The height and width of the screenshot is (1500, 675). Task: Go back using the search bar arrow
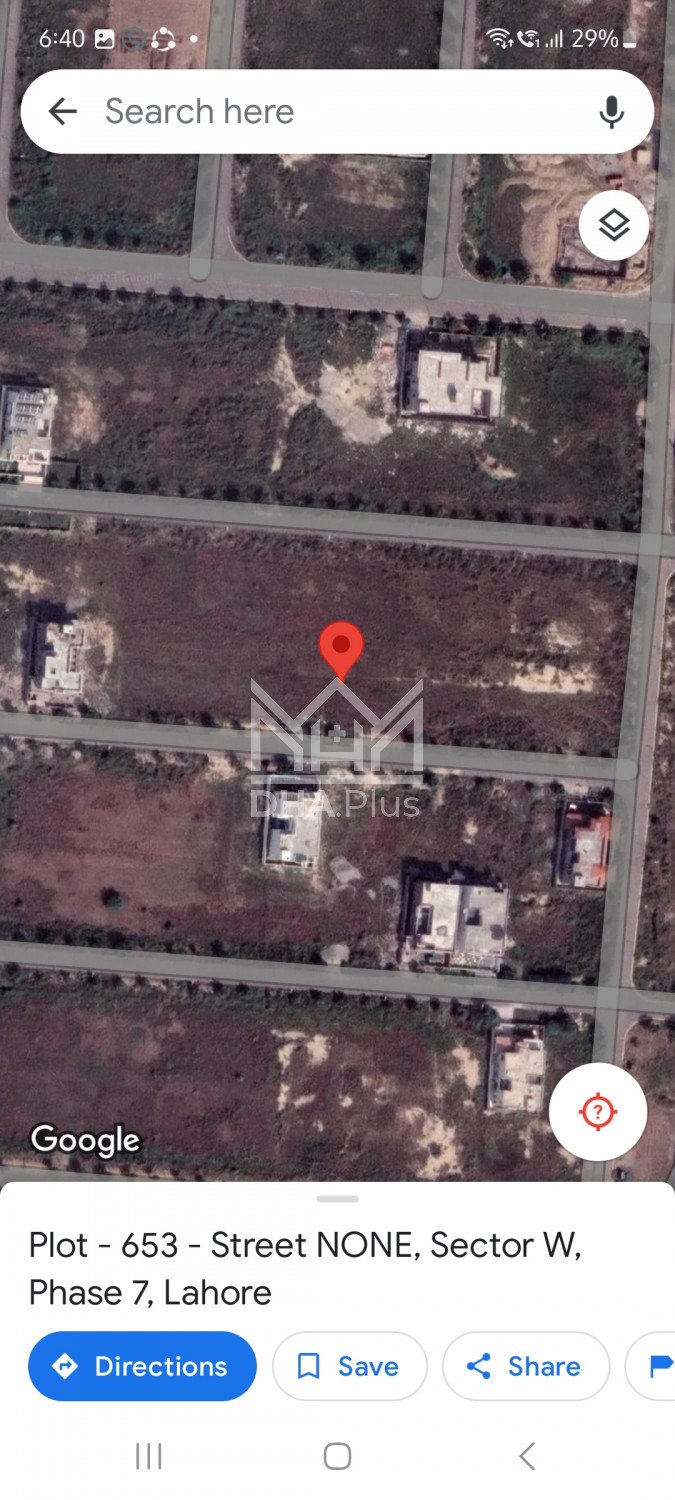(63, 112)
